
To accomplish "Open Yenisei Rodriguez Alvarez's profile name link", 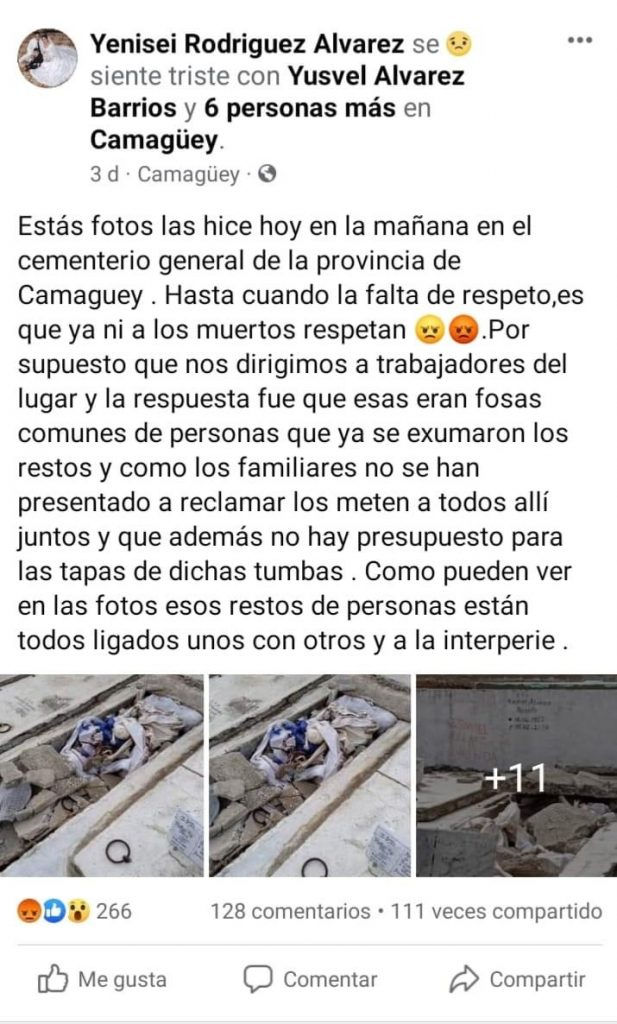I will [x=247, y=44].
